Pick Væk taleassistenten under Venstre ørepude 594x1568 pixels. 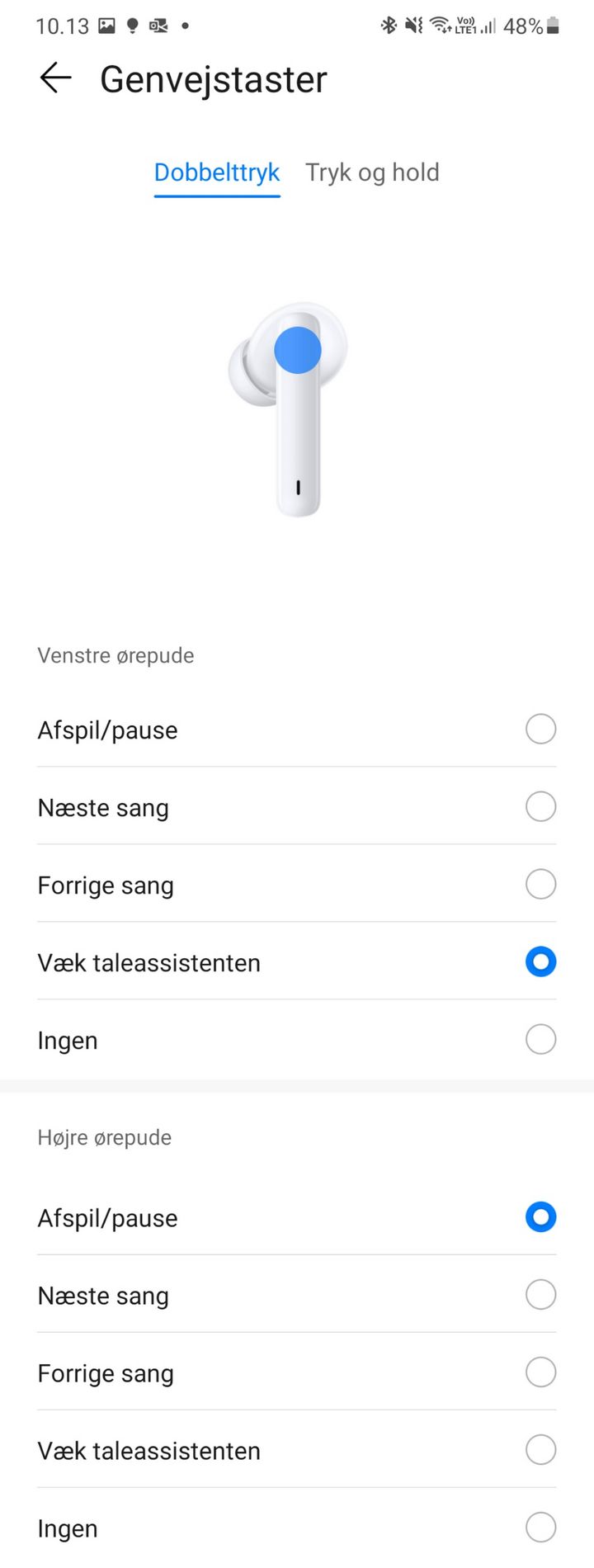pos(540,962)
